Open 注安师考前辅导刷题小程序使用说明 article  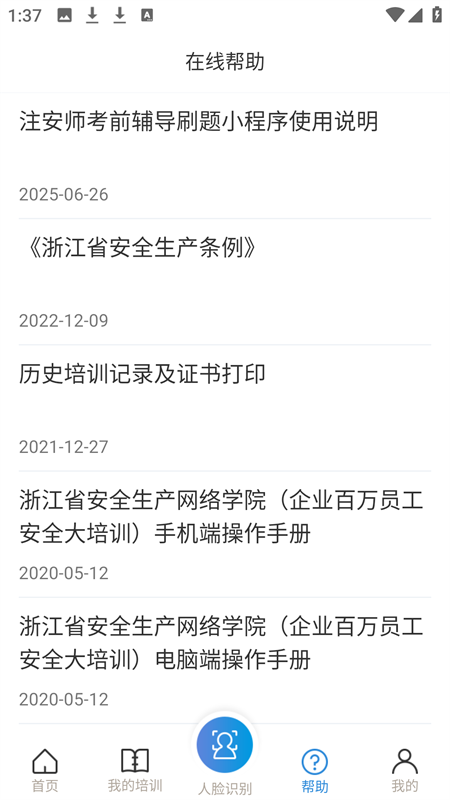pos(225,156)
